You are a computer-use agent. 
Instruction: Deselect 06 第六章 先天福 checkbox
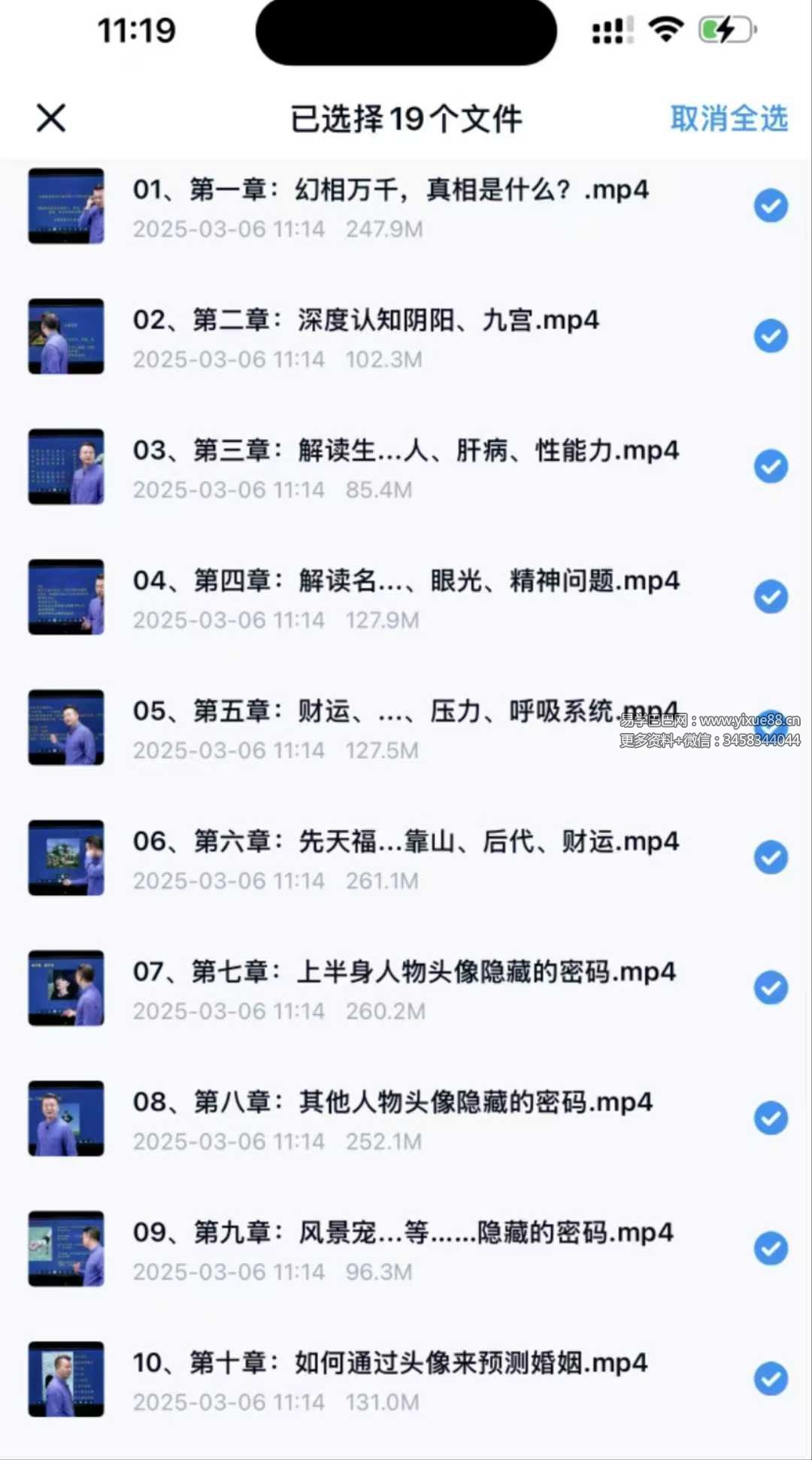(x=771, y=857)
